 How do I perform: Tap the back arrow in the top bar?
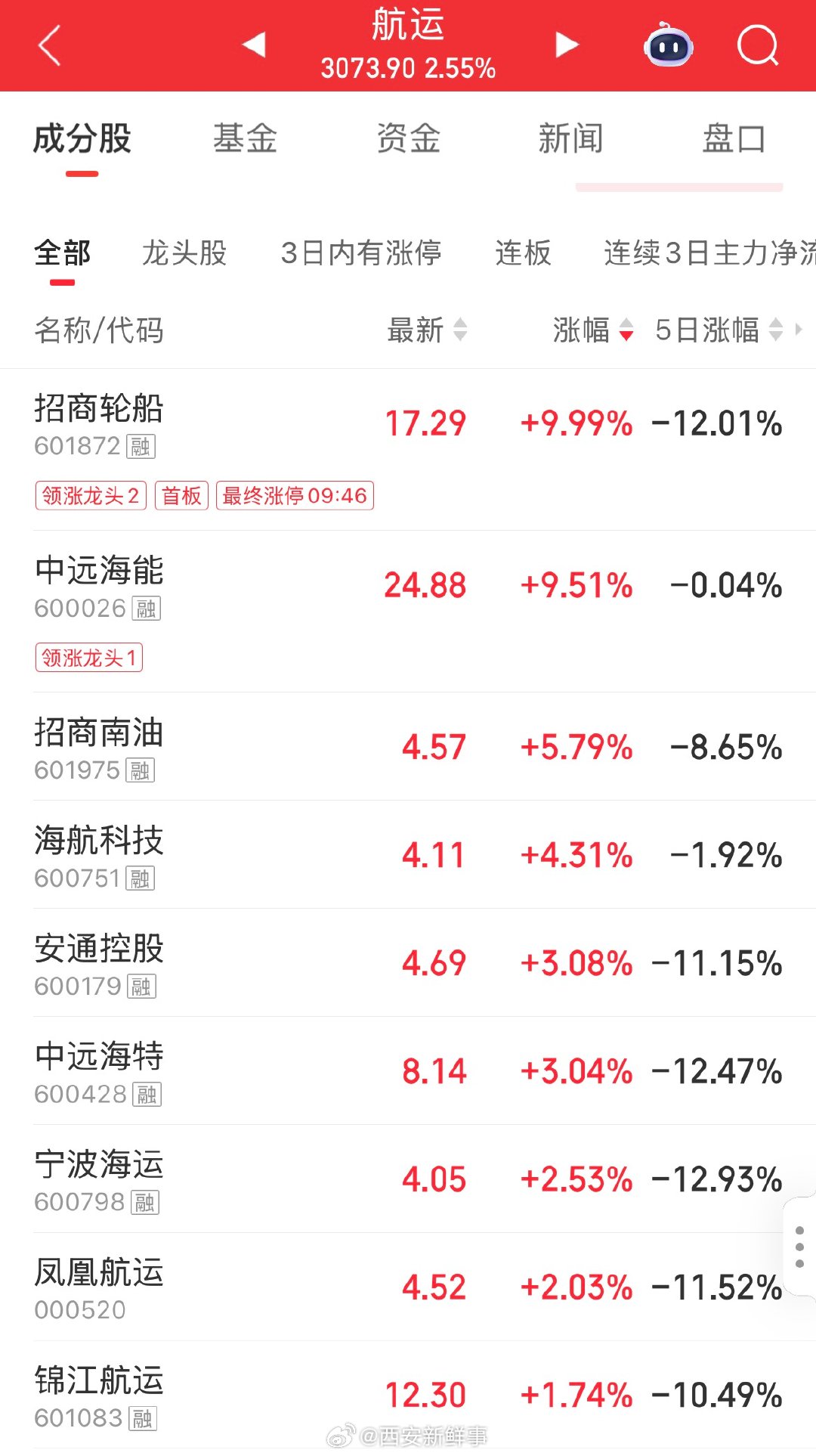point(48,45)
